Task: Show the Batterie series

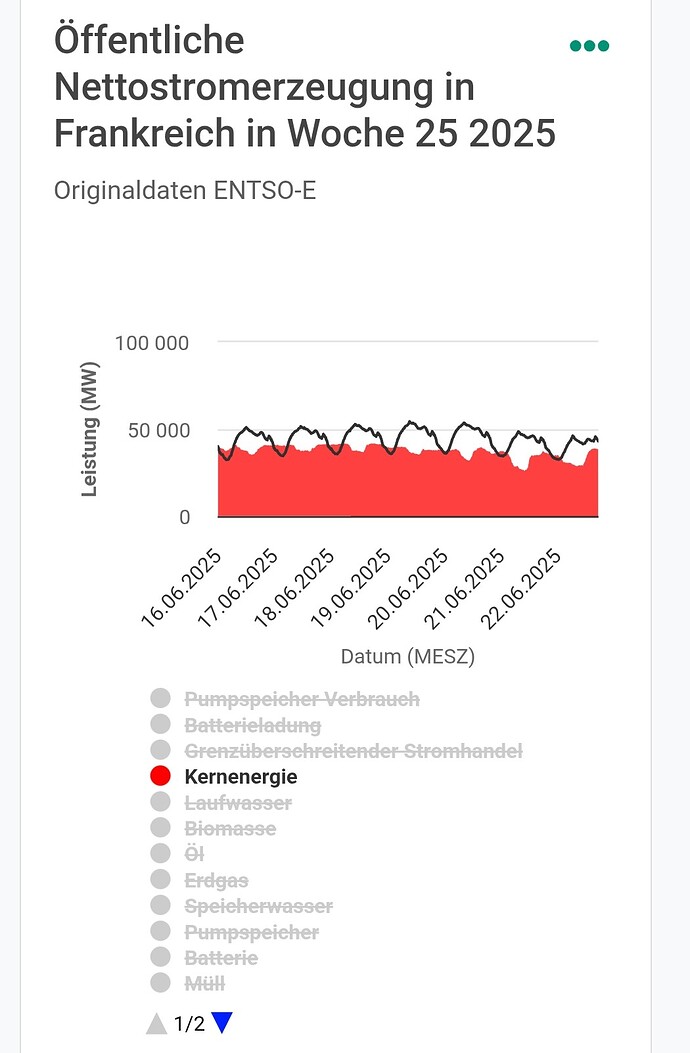Action: tap(221, 959)
